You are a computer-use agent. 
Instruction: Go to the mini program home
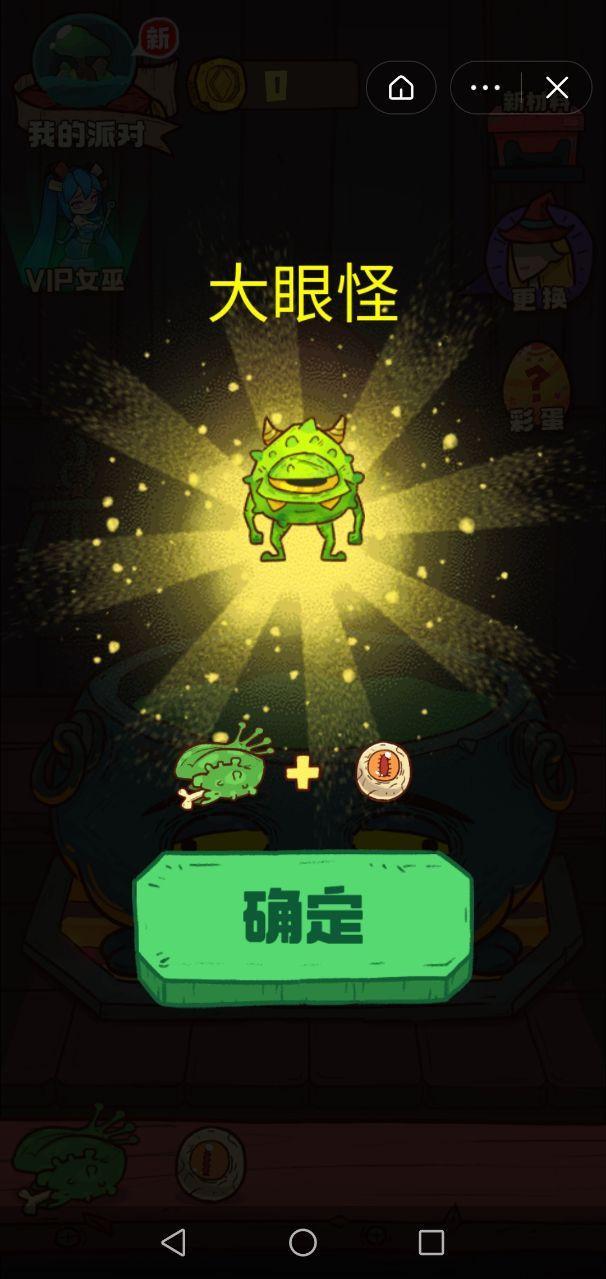(x=401, y=88)
